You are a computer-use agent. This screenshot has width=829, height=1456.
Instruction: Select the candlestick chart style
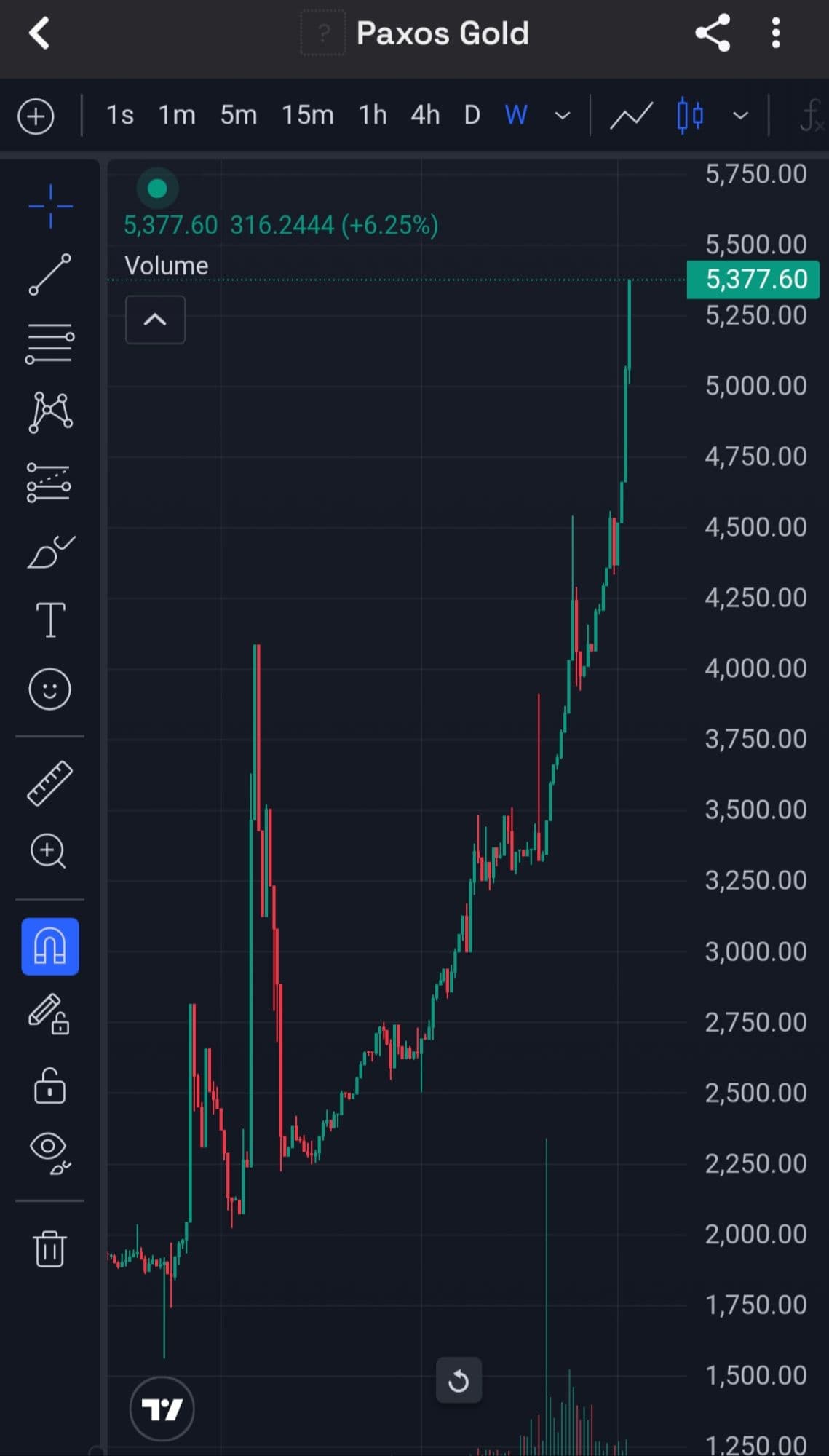[x=690, y=116]
